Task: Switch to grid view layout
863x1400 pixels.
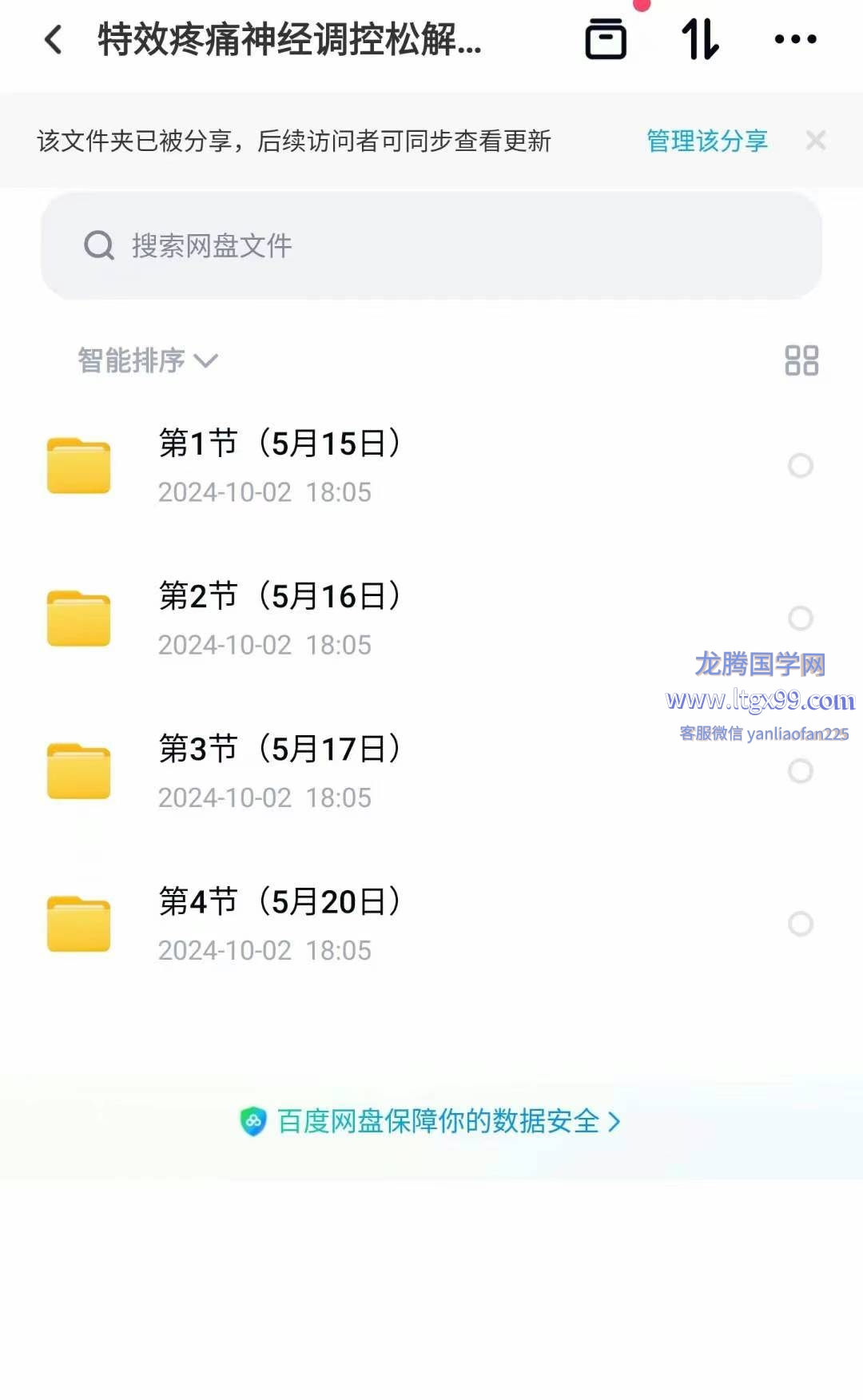Action: tap(801, 360)
